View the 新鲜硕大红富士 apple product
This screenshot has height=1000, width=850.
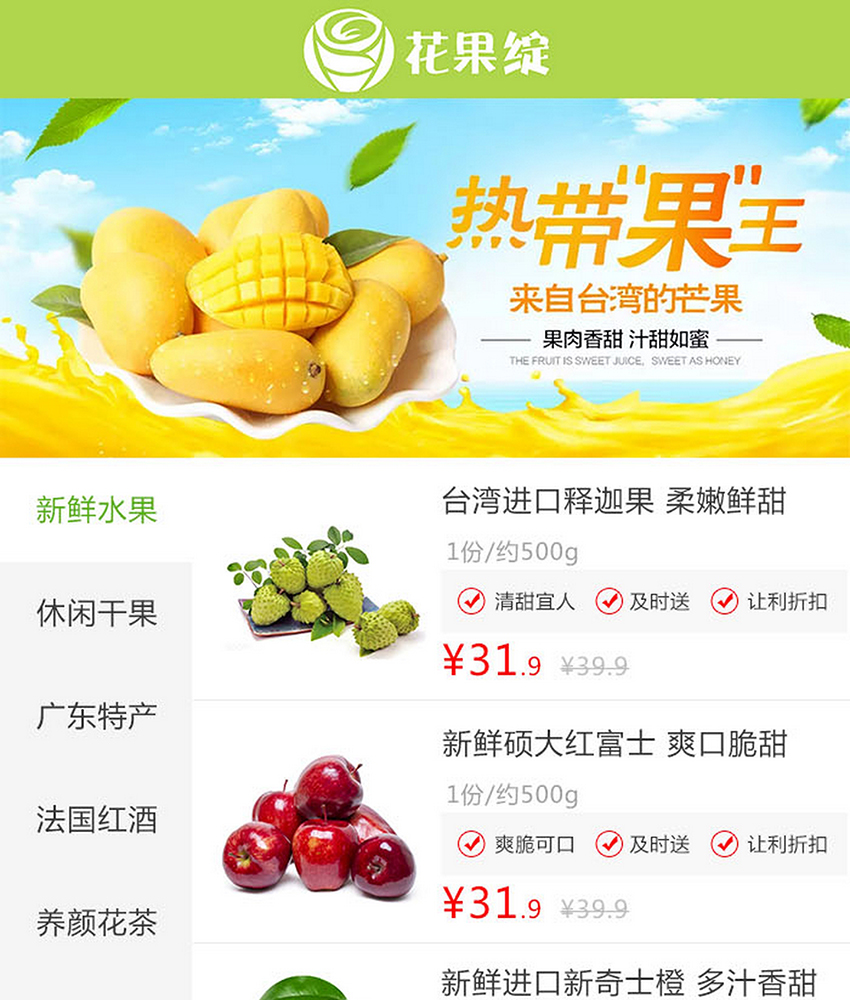coord(613,744)
